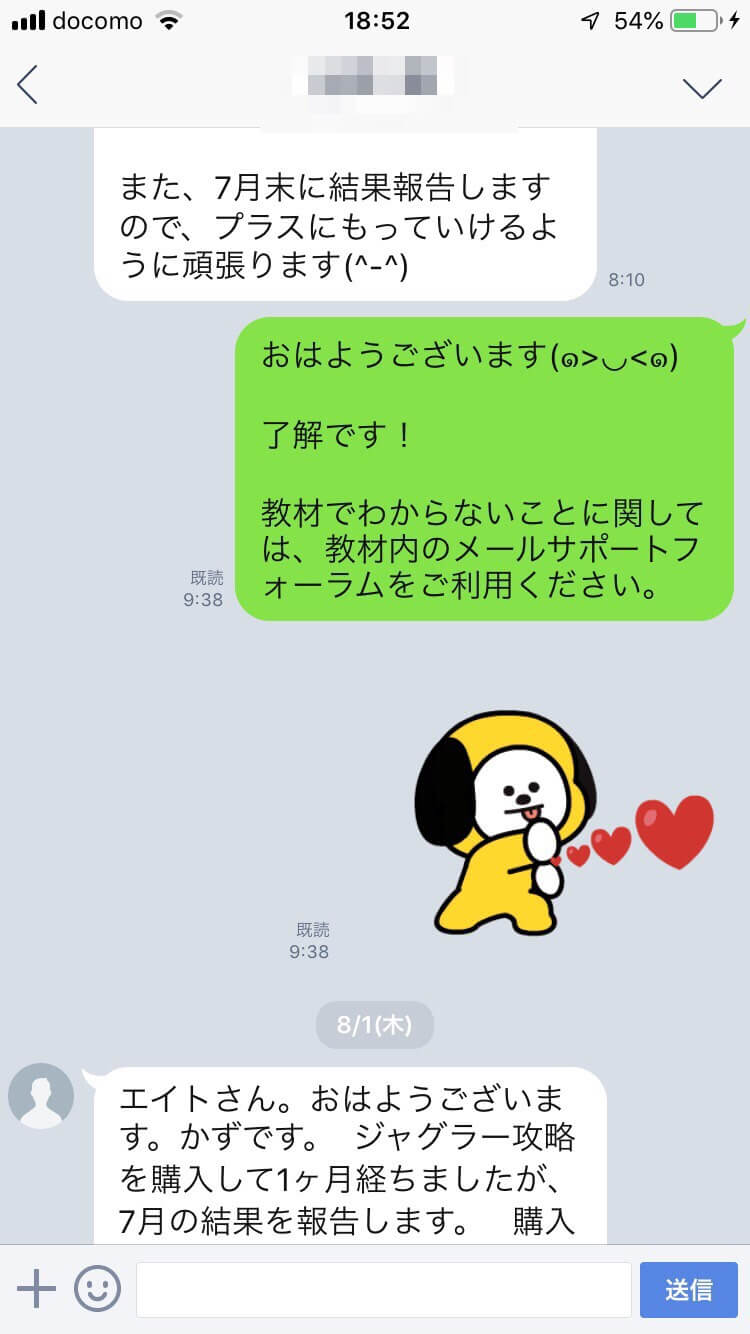Viewport: 750px width, 1334px height.
Task: Expand the chat options chevron menu
Action: 702,87
